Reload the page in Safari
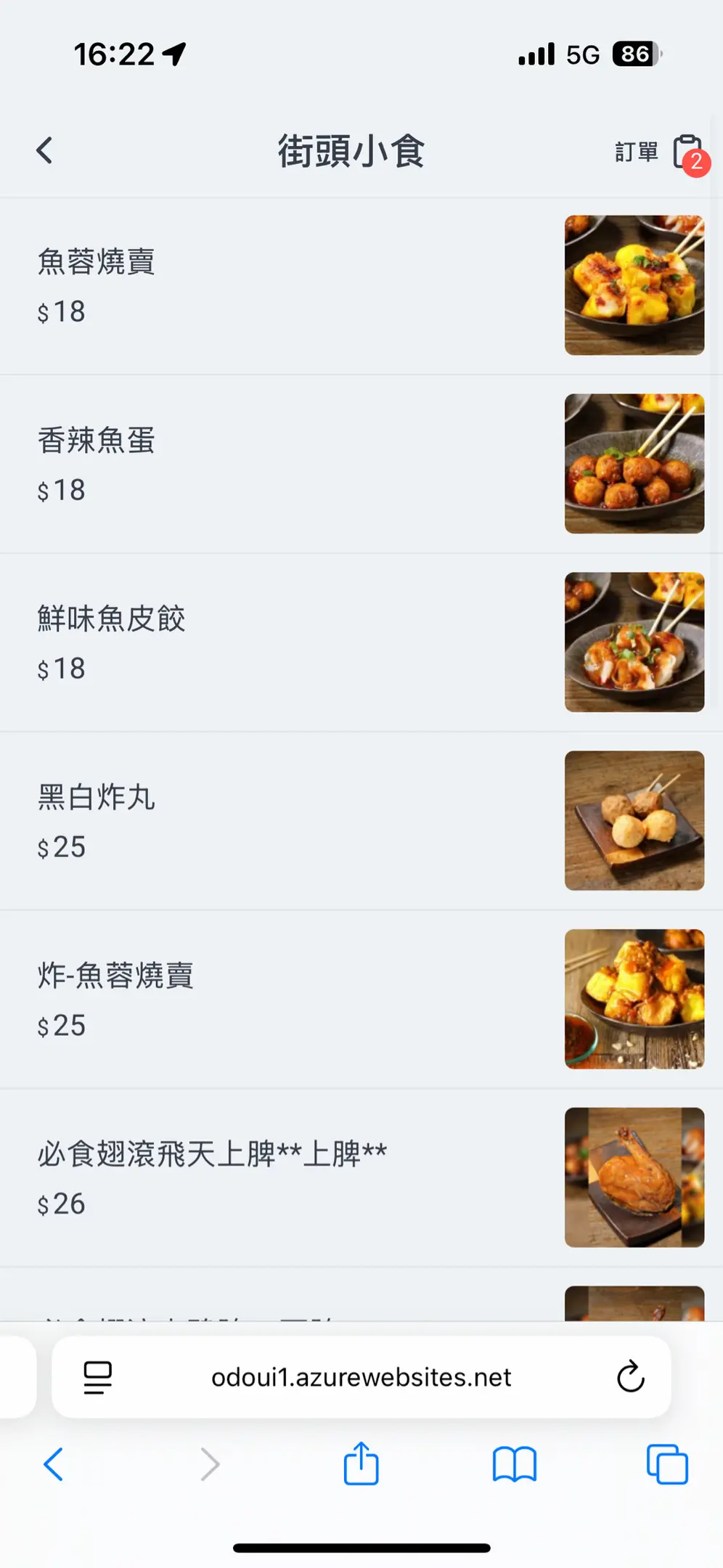The image size is (723, 1568). (630, 1376)
